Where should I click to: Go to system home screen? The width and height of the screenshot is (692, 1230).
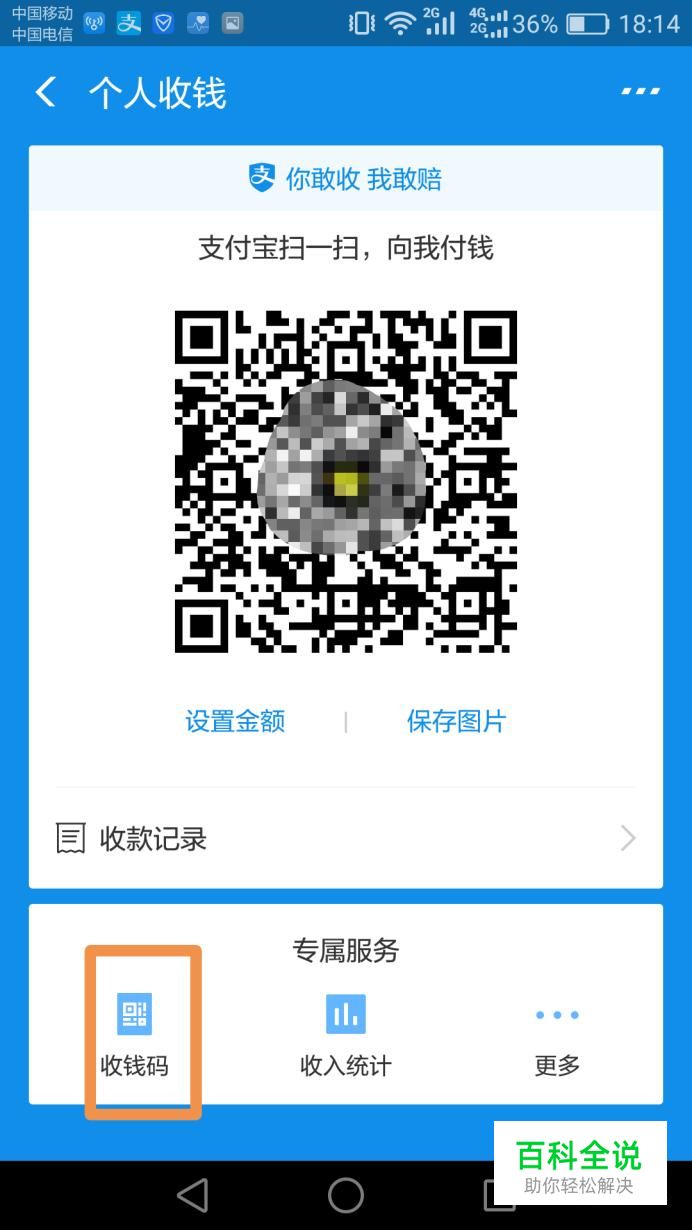point(346,1195)
